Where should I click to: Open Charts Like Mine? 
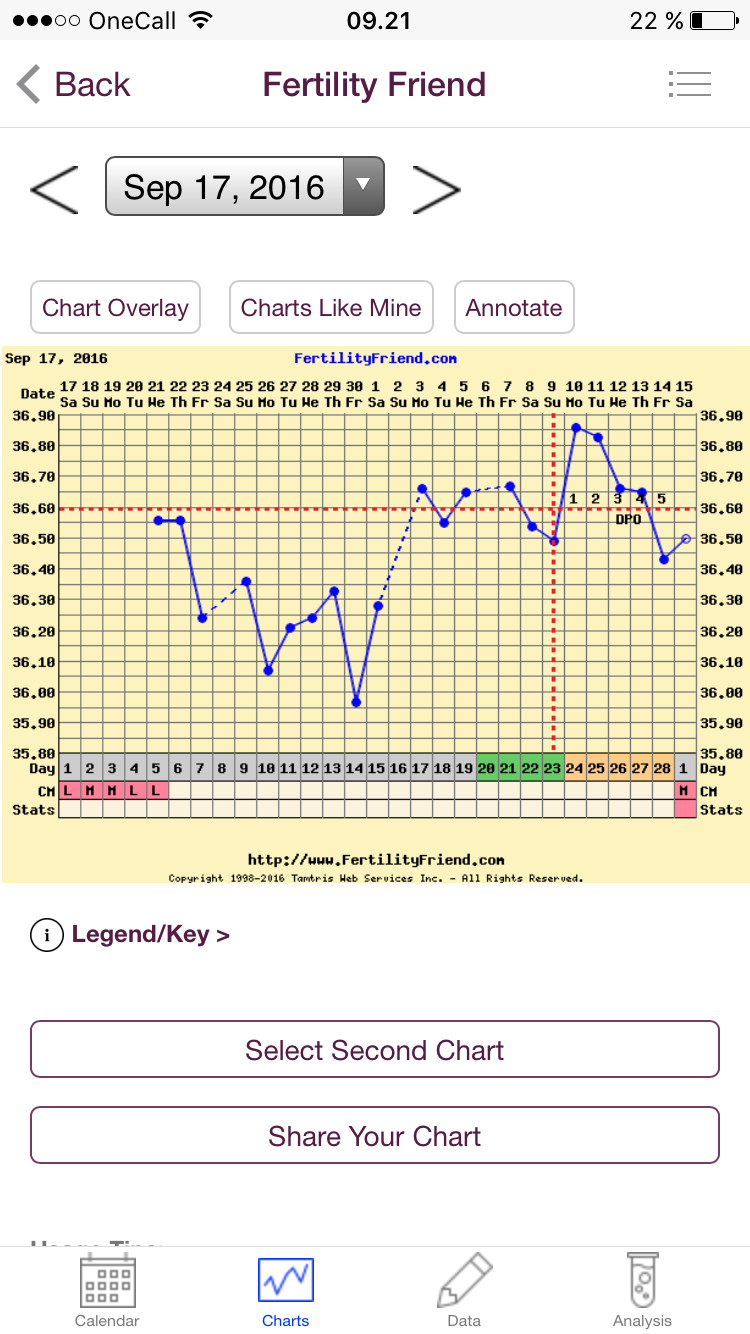pos(331,307)
